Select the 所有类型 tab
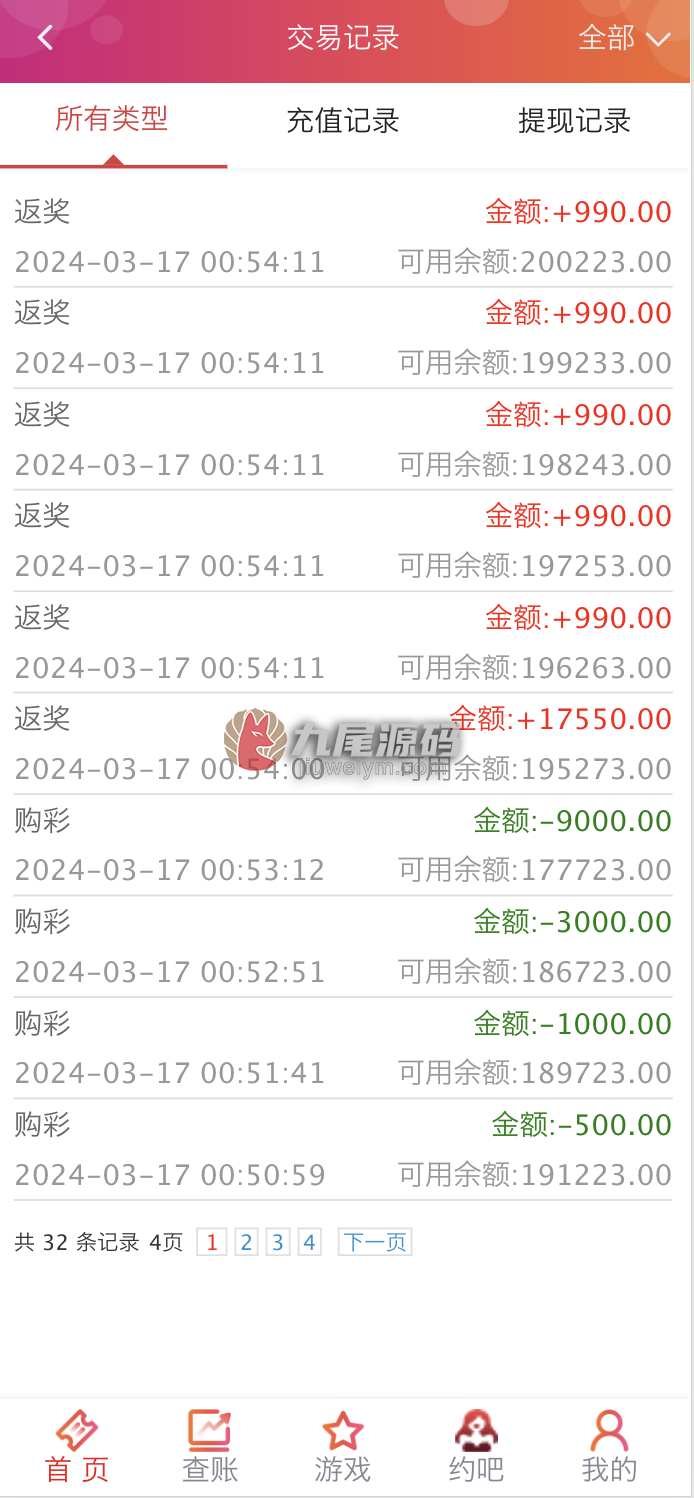694x1498 pixels. (112, 120)
